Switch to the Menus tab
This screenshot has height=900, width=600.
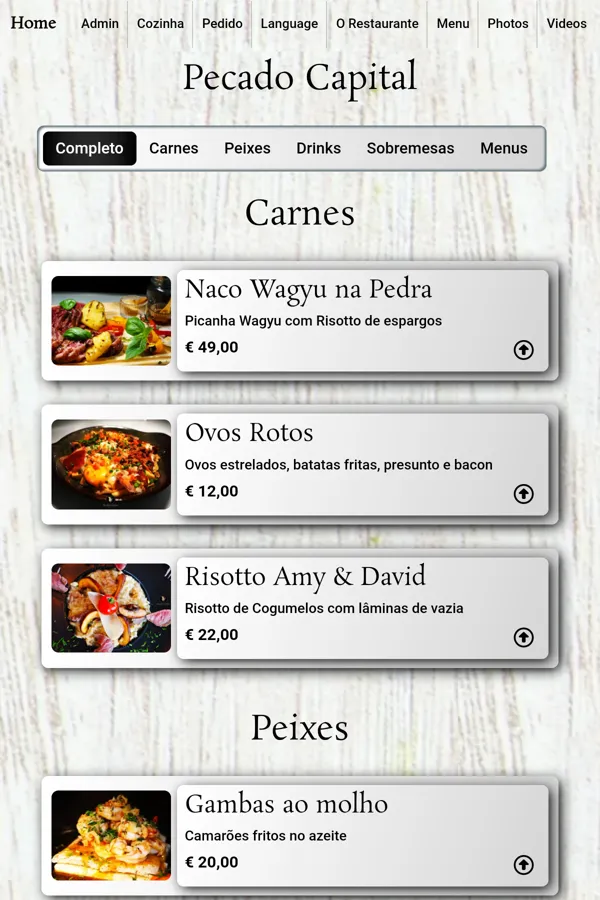[504, 148]
